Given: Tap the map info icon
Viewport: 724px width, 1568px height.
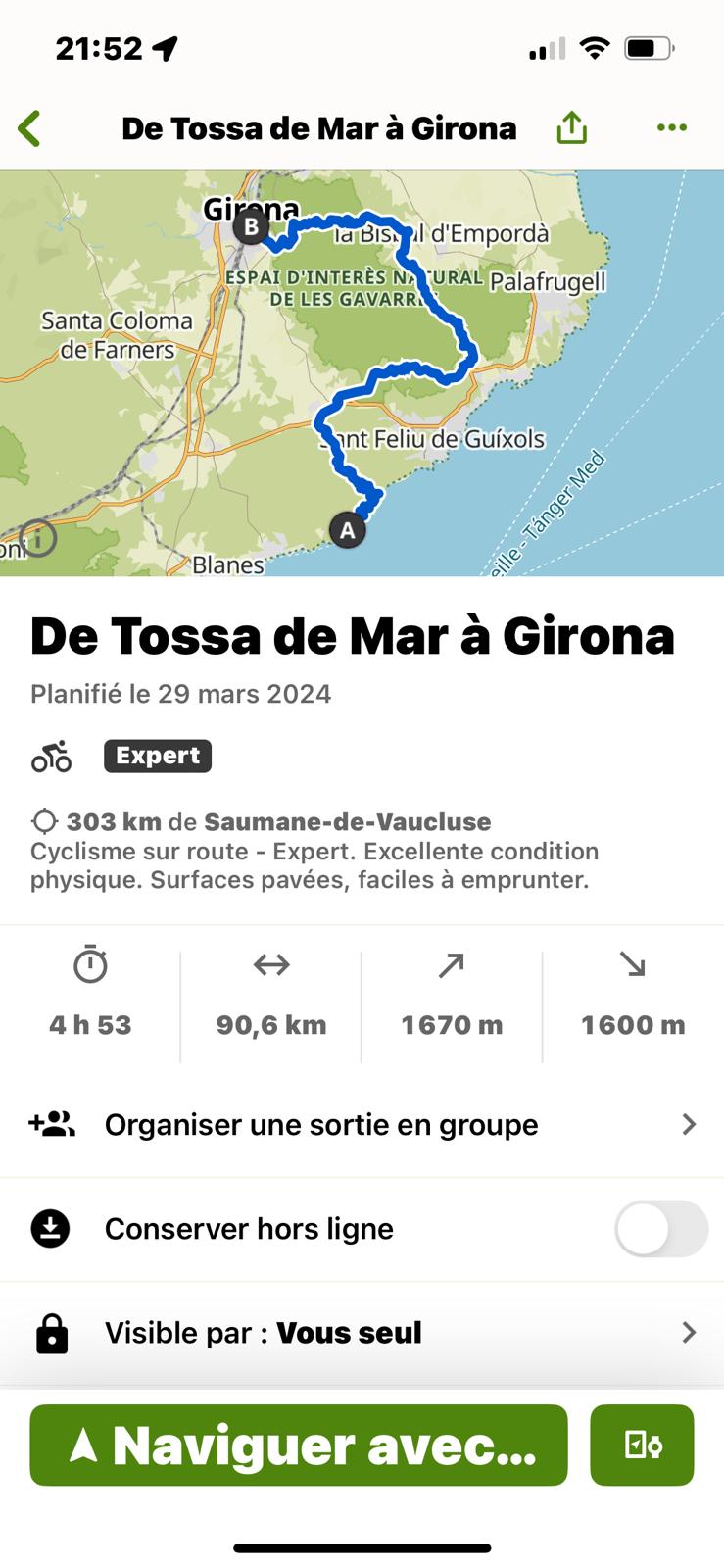Looking at the screenshot, I should 38,538.
